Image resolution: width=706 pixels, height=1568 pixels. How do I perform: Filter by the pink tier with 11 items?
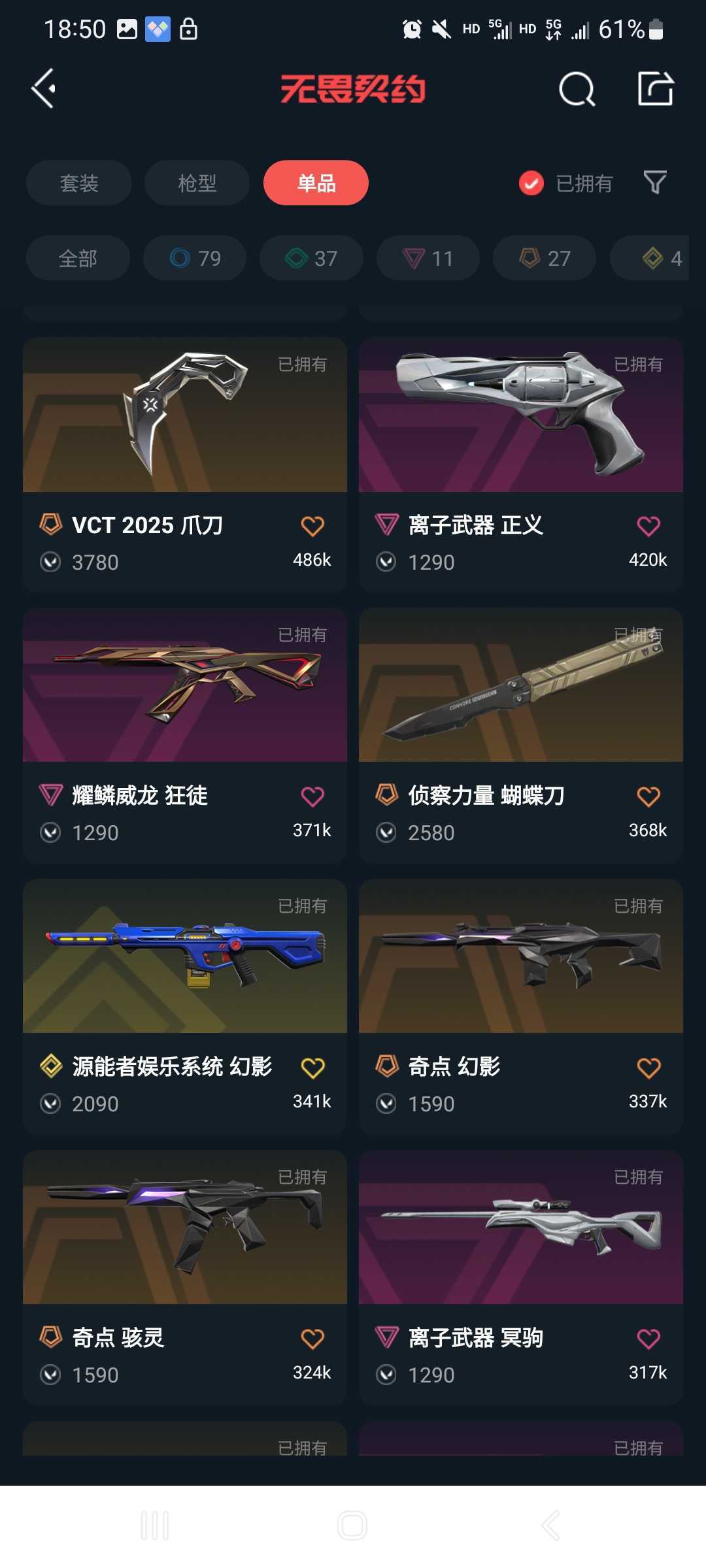click(x=428, y=259)
